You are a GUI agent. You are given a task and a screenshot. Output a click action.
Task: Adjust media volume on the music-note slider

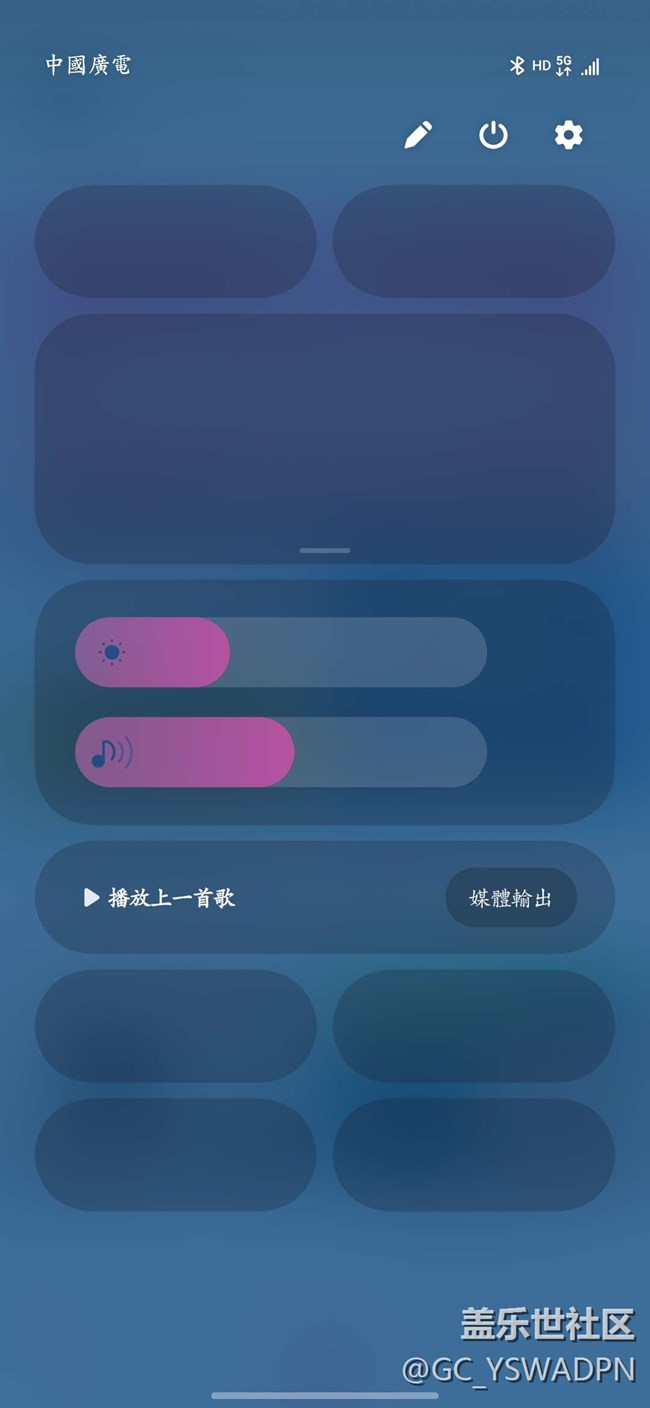(280, 752)
